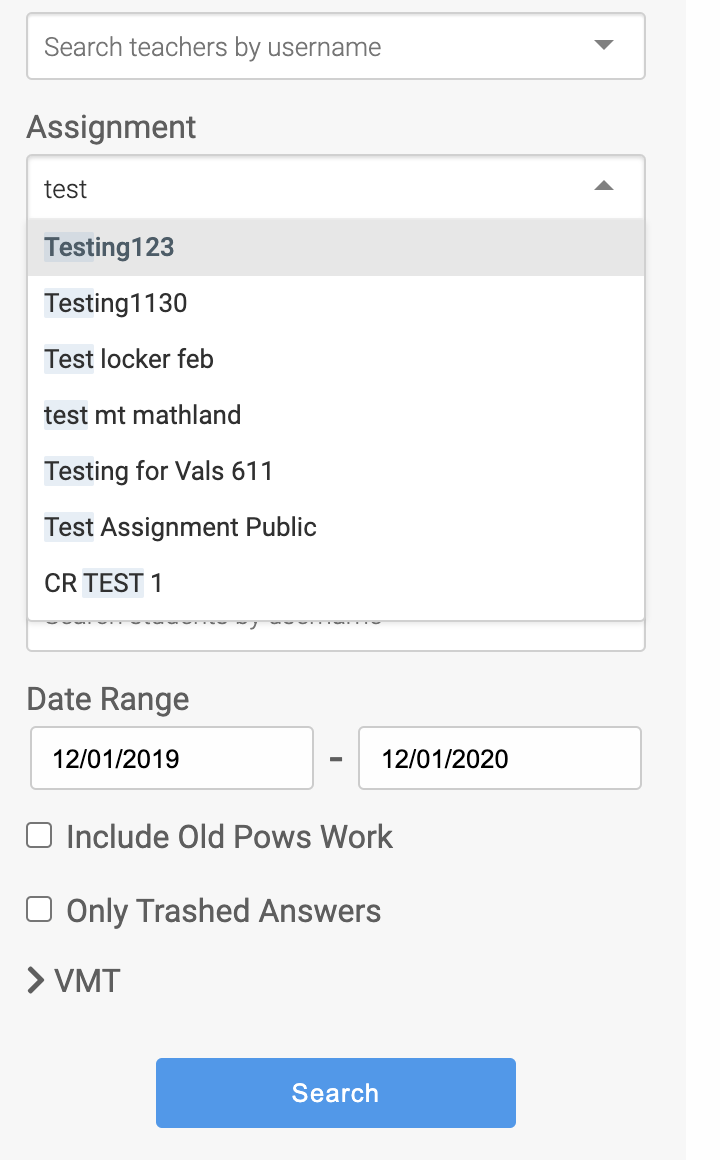Collapse the Assignment dropdown arrow

604,186
